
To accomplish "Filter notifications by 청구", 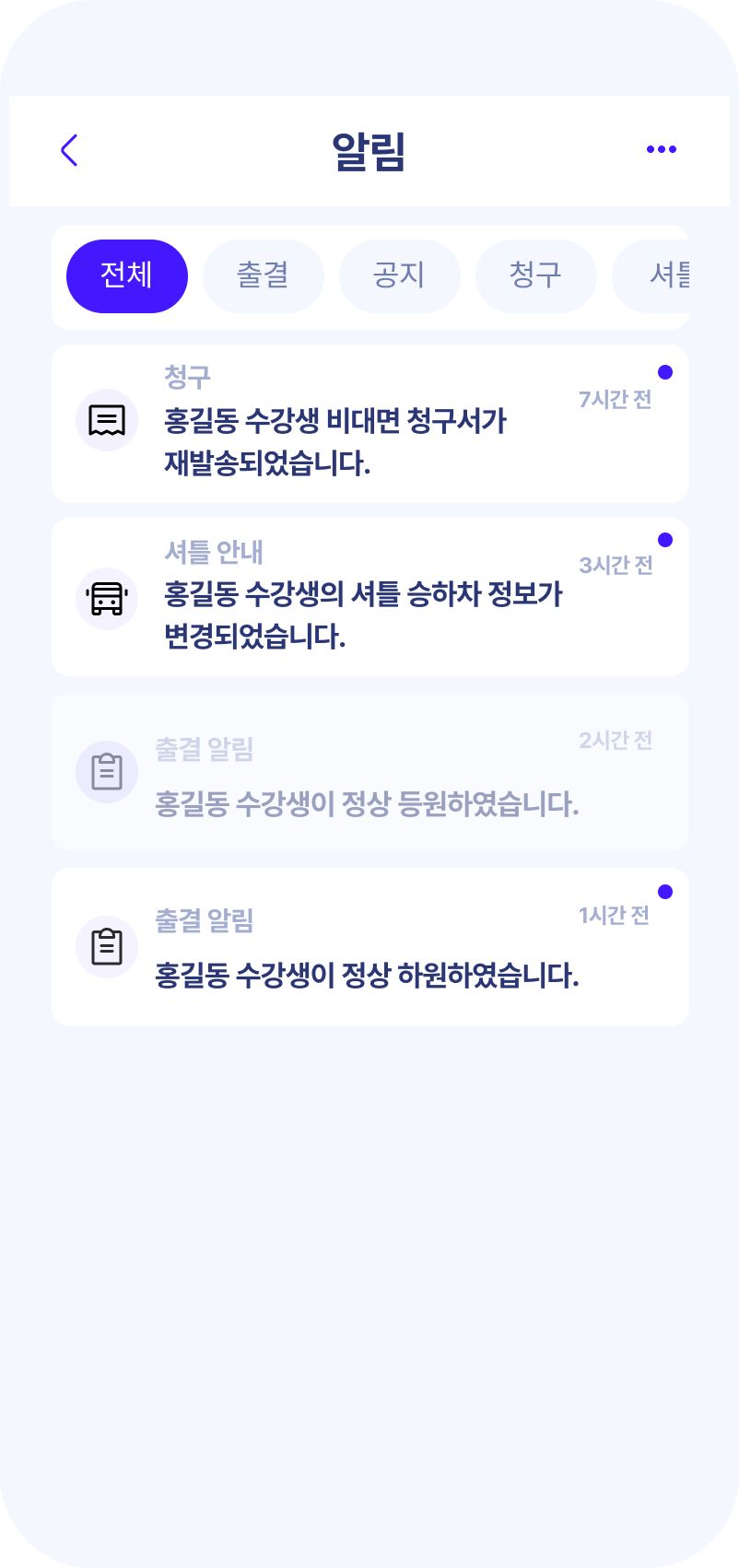I will click(x=536, y=276).
